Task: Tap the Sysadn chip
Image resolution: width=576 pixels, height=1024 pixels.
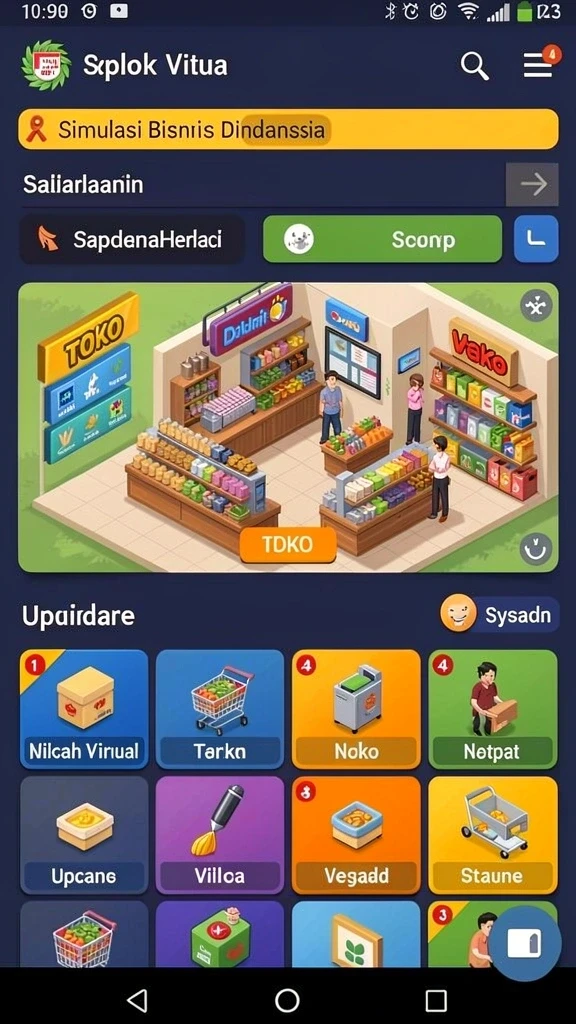Action: [500, 615]
